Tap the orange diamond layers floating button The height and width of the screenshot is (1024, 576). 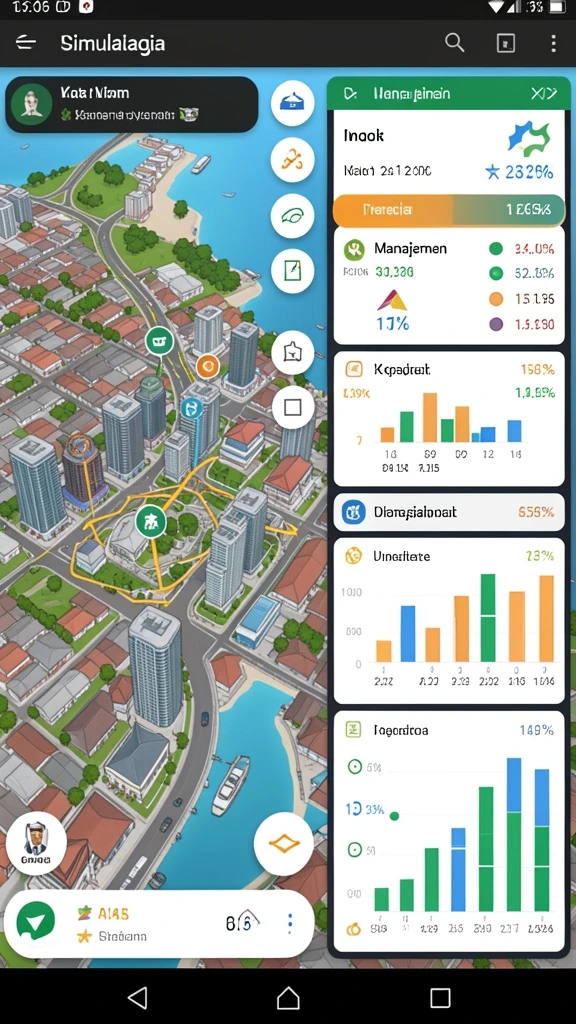(284, 844)
